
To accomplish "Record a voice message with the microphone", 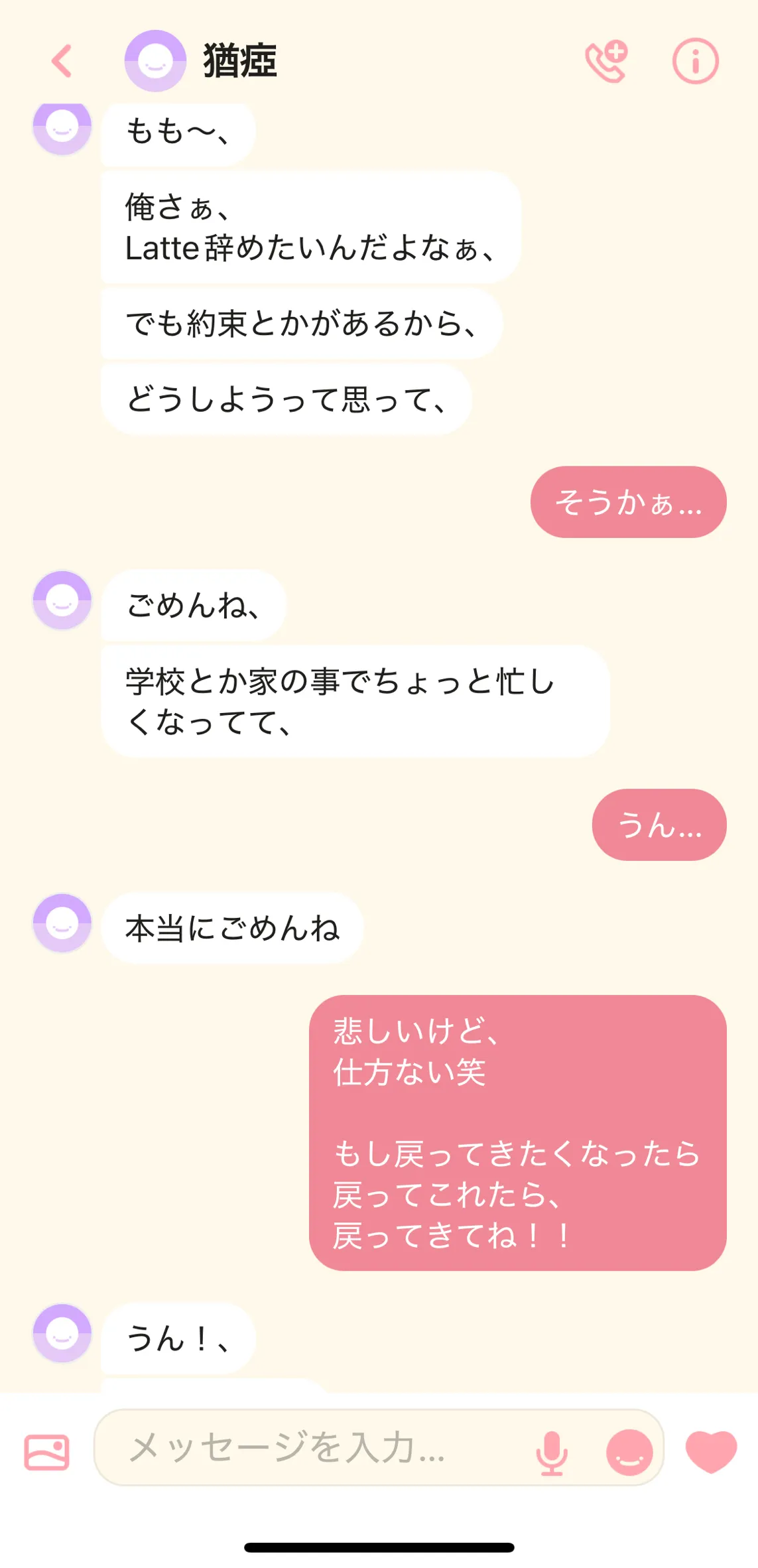I will [x=552, y=1453].
